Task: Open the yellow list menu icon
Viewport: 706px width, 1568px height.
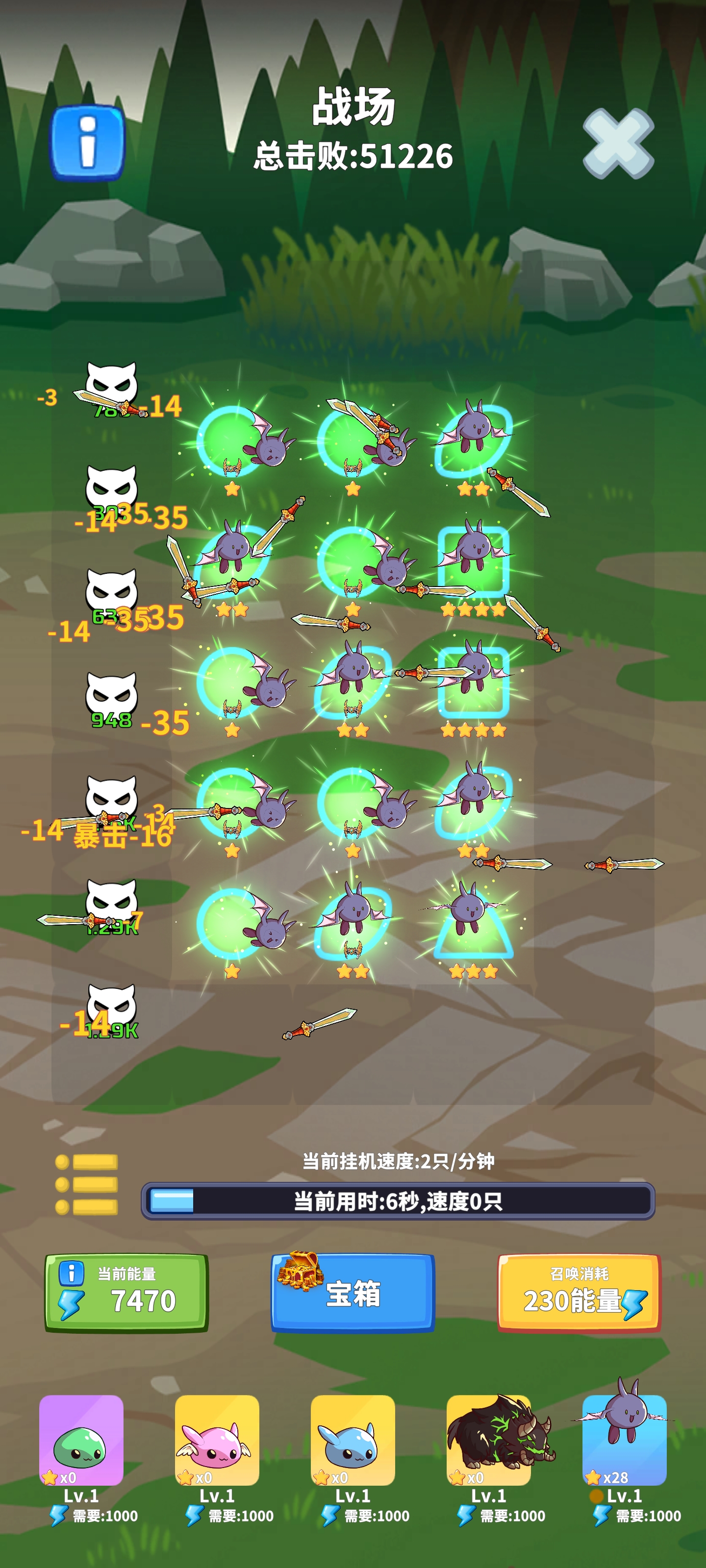Action: pyautogui.click(x=86, y=1184)
